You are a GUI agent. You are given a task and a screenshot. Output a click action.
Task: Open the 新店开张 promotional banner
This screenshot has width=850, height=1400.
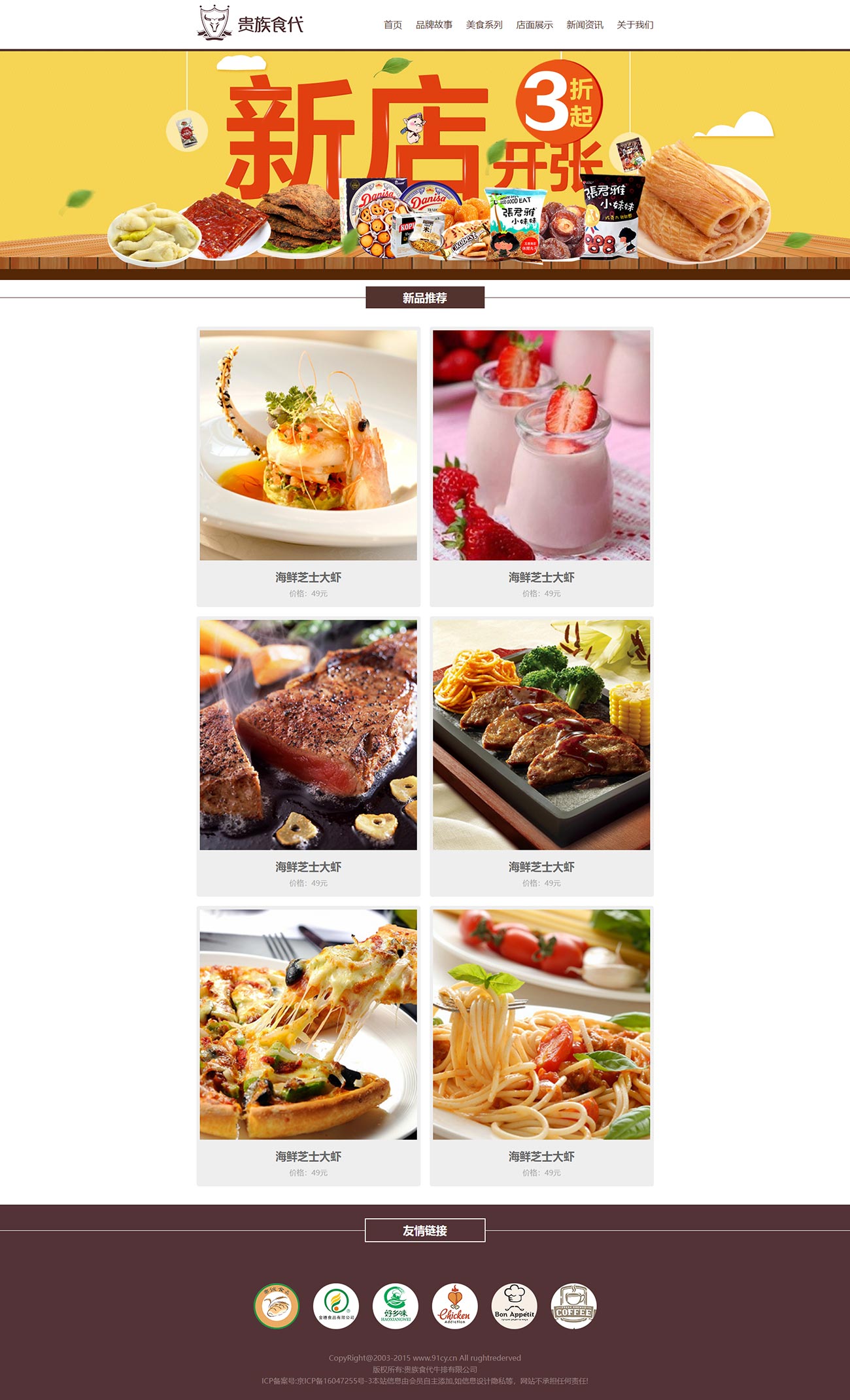coord(425,166)
